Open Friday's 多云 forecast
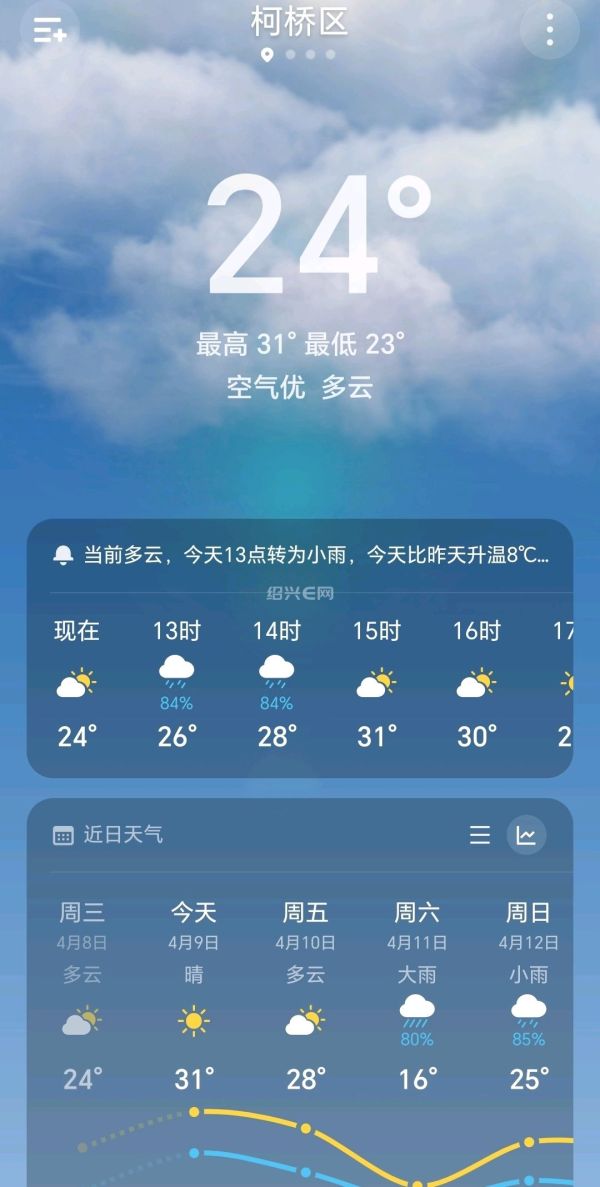This screenshot has height=1187, width=600. [x=305, y=995]
